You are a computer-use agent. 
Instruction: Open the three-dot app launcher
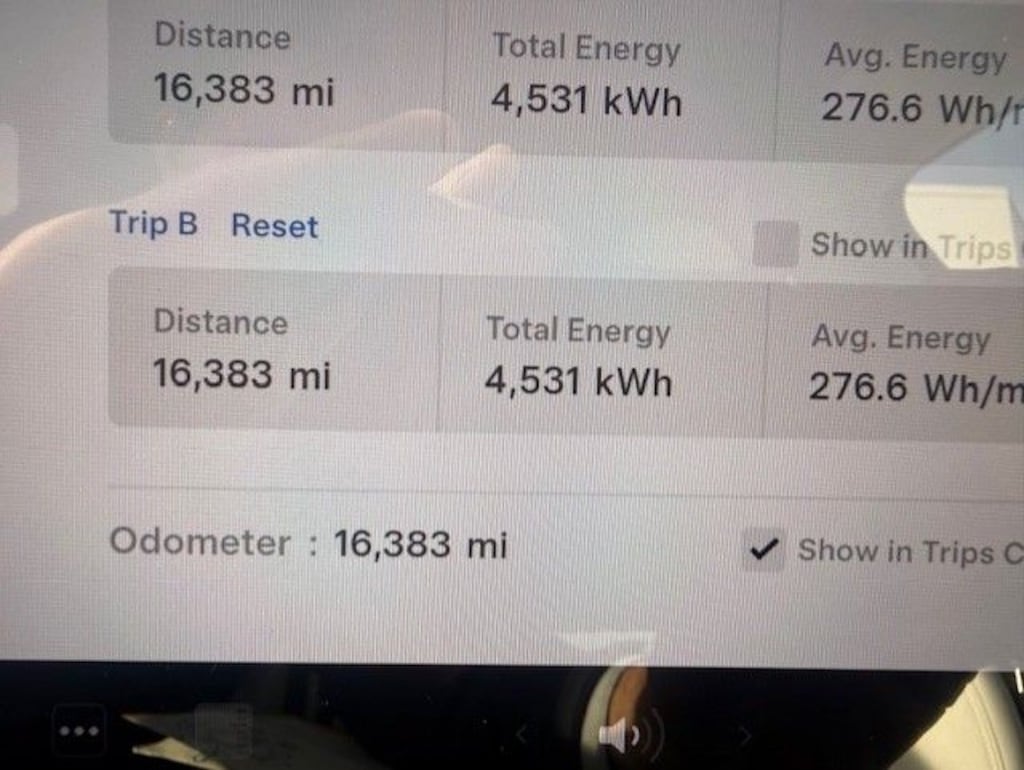79,731
